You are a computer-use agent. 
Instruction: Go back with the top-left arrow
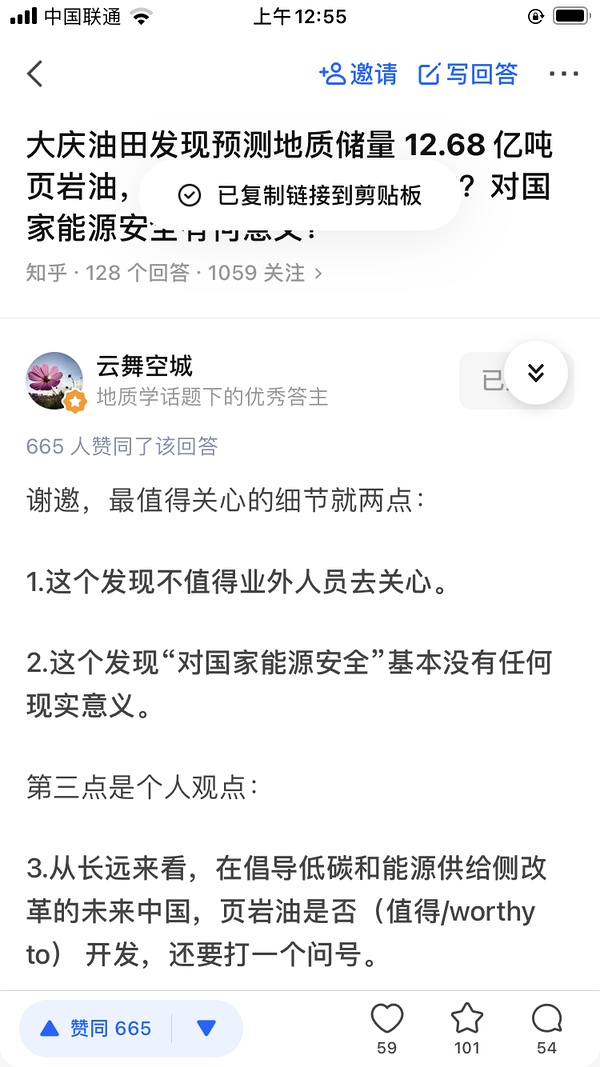pyautogui.click(x=36, y=74)
